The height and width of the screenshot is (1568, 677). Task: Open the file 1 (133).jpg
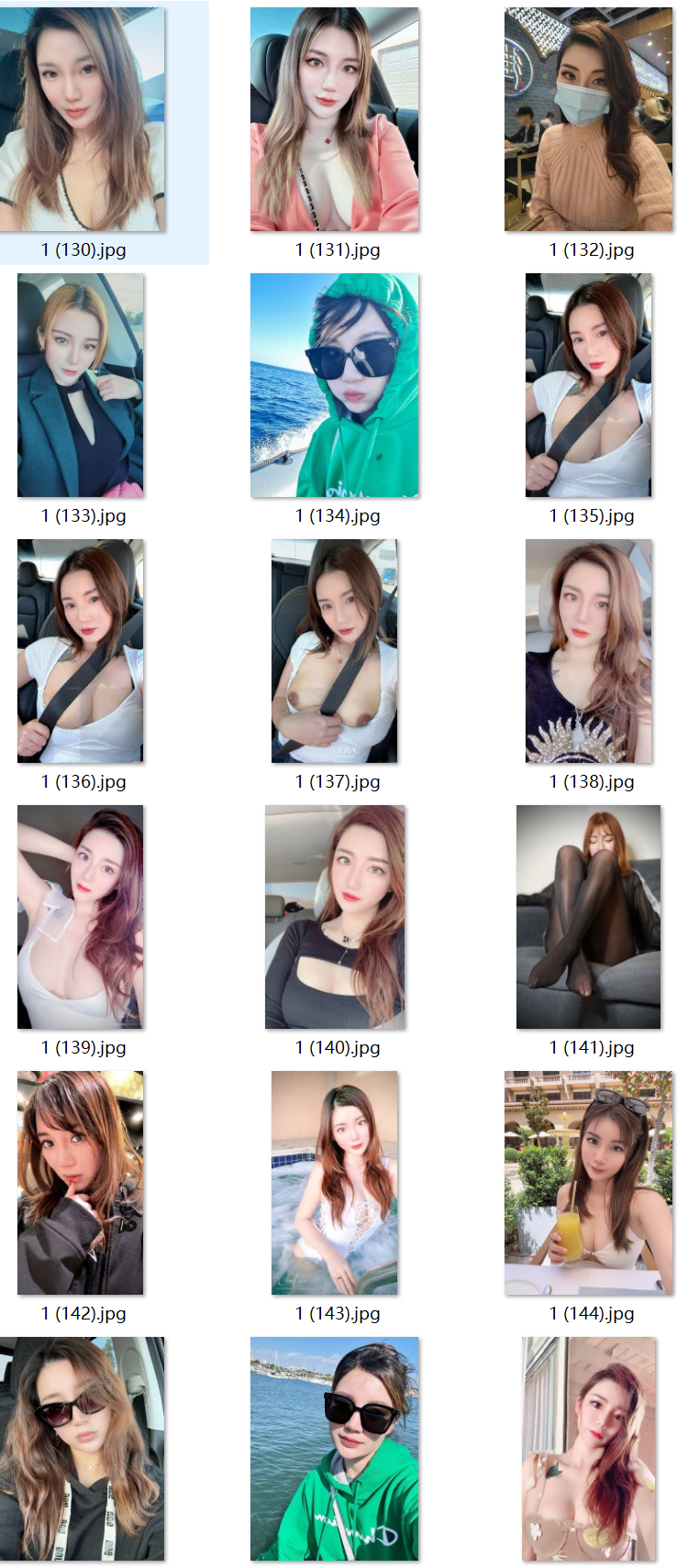(x=81, y=385)
